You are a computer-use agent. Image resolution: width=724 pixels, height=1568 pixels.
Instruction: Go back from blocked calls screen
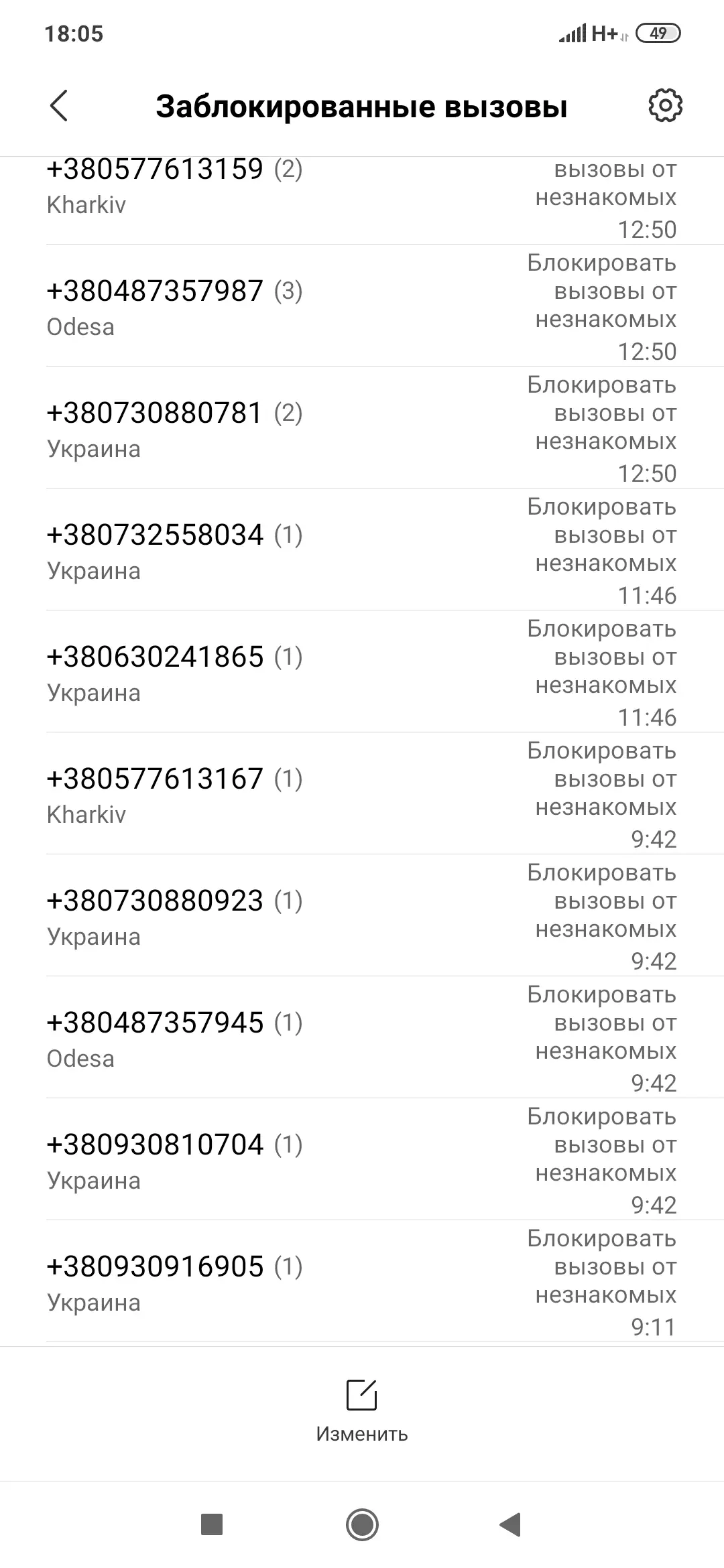tap(59, 106)
